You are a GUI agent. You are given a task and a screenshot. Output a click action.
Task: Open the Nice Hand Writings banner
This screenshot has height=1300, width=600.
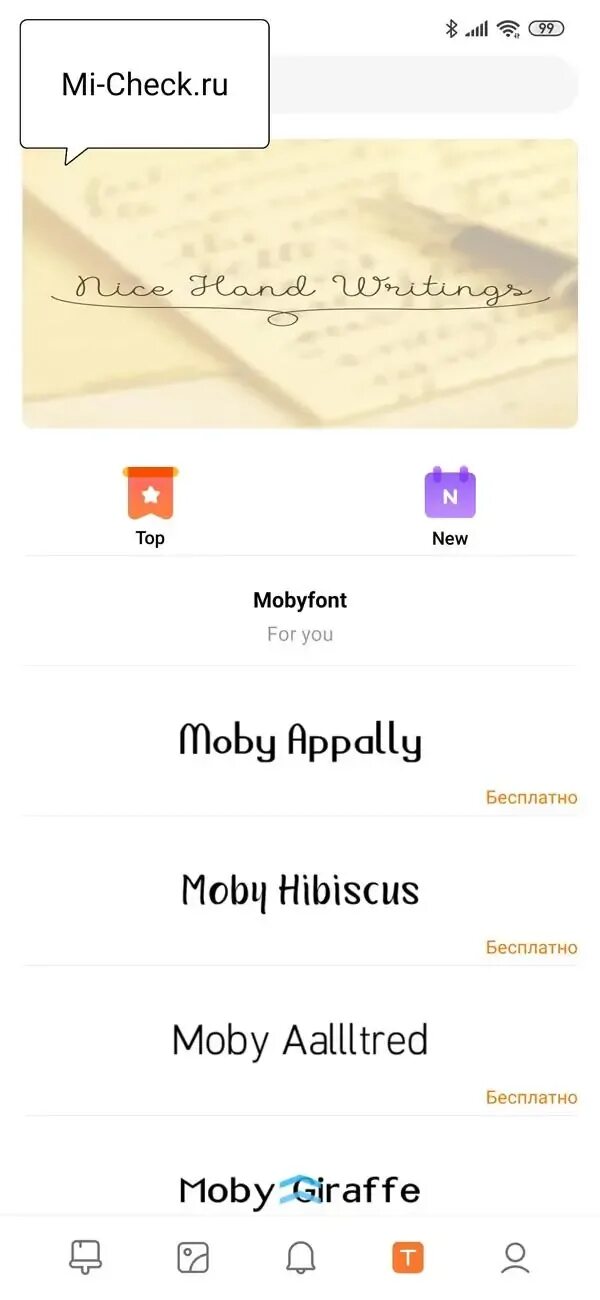300,284
